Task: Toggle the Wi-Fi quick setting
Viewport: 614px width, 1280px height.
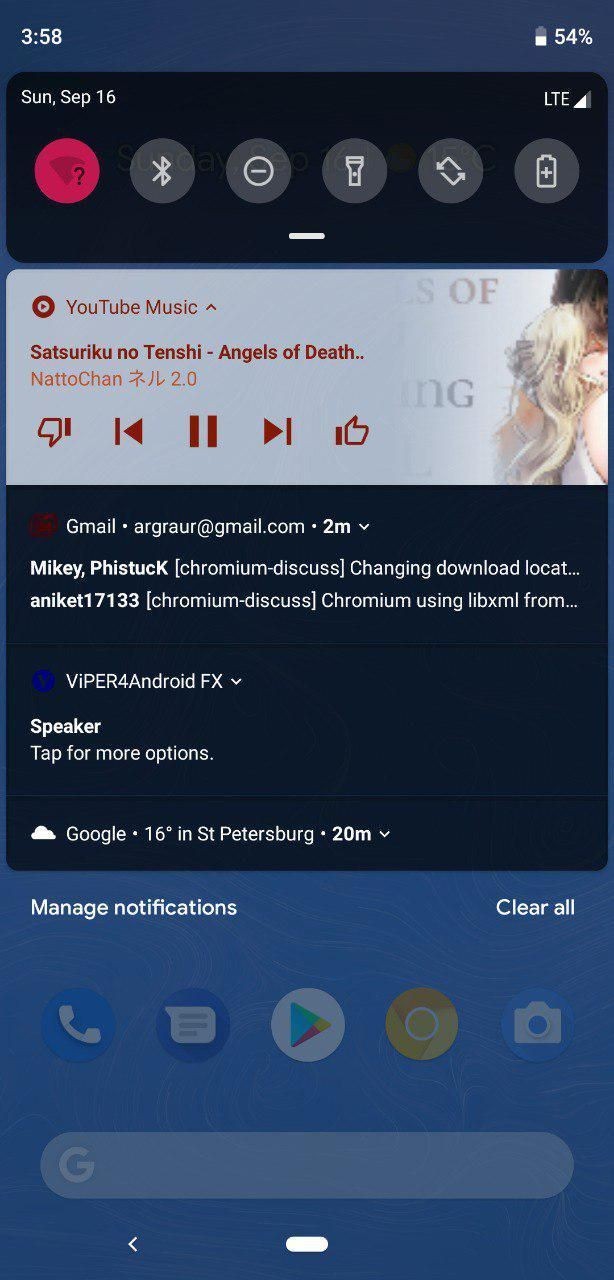Action: [x=67, y=172]
